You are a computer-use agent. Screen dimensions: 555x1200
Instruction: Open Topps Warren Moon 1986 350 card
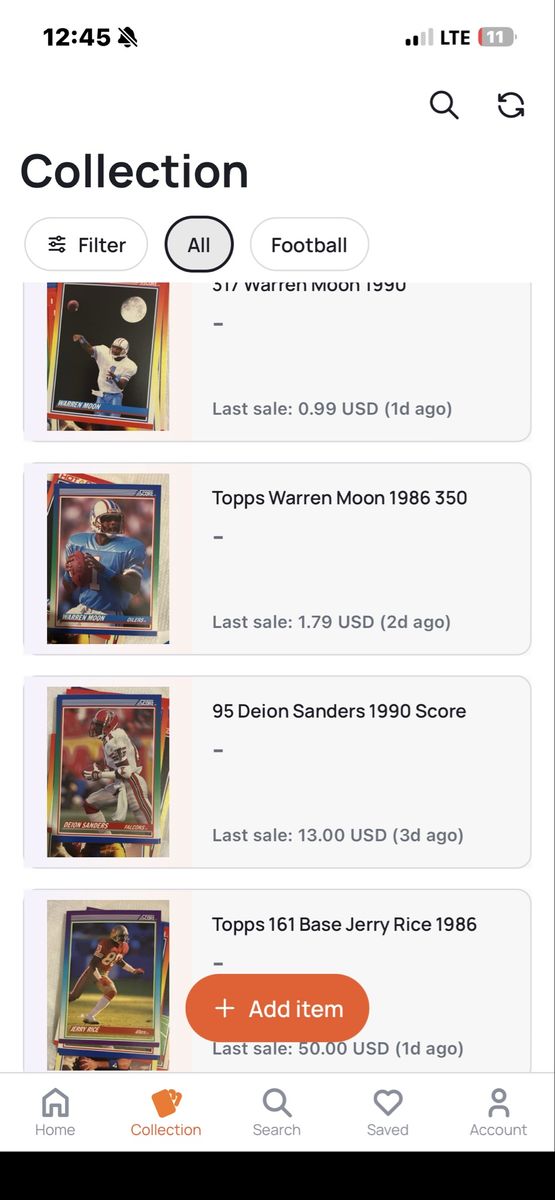click(277, 559)
